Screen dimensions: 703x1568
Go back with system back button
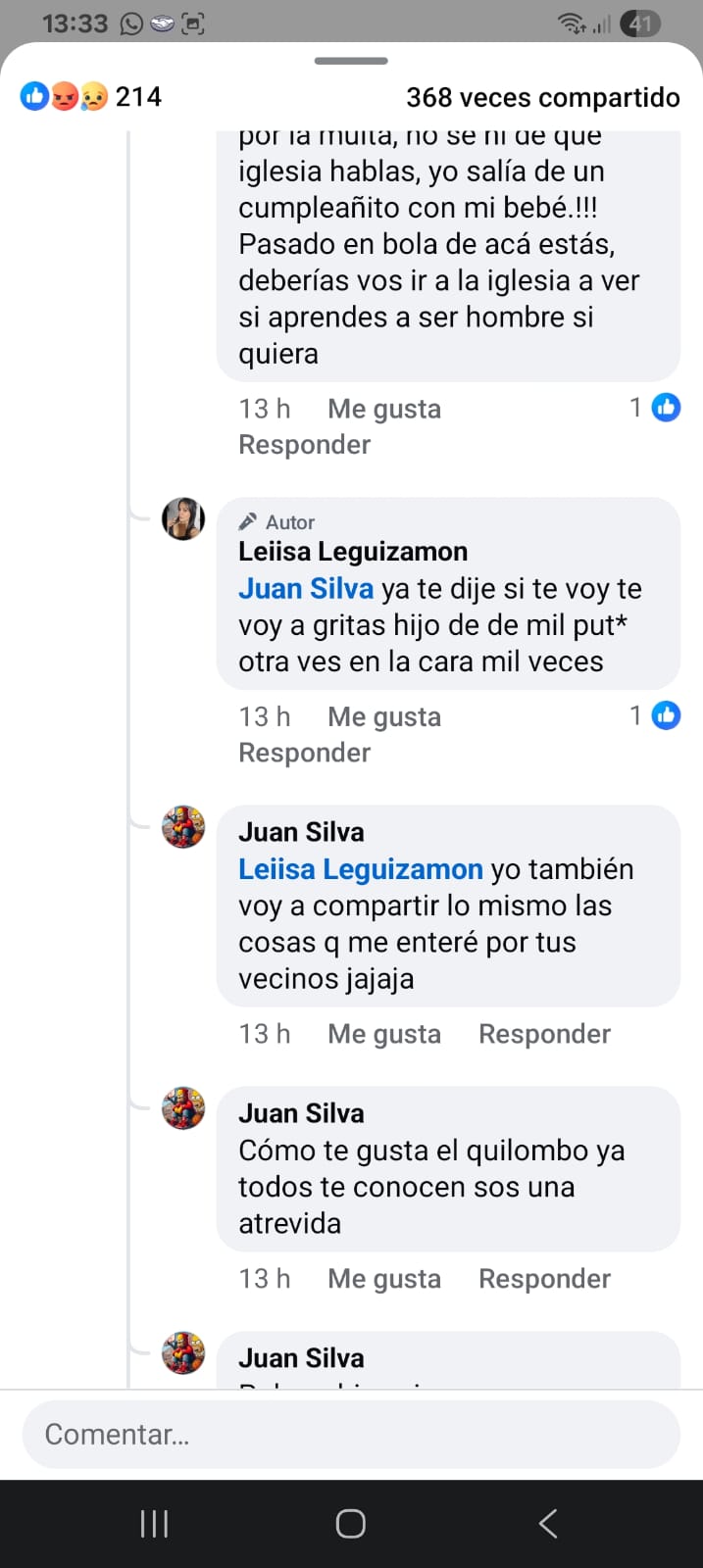(x=548, y=1524)
